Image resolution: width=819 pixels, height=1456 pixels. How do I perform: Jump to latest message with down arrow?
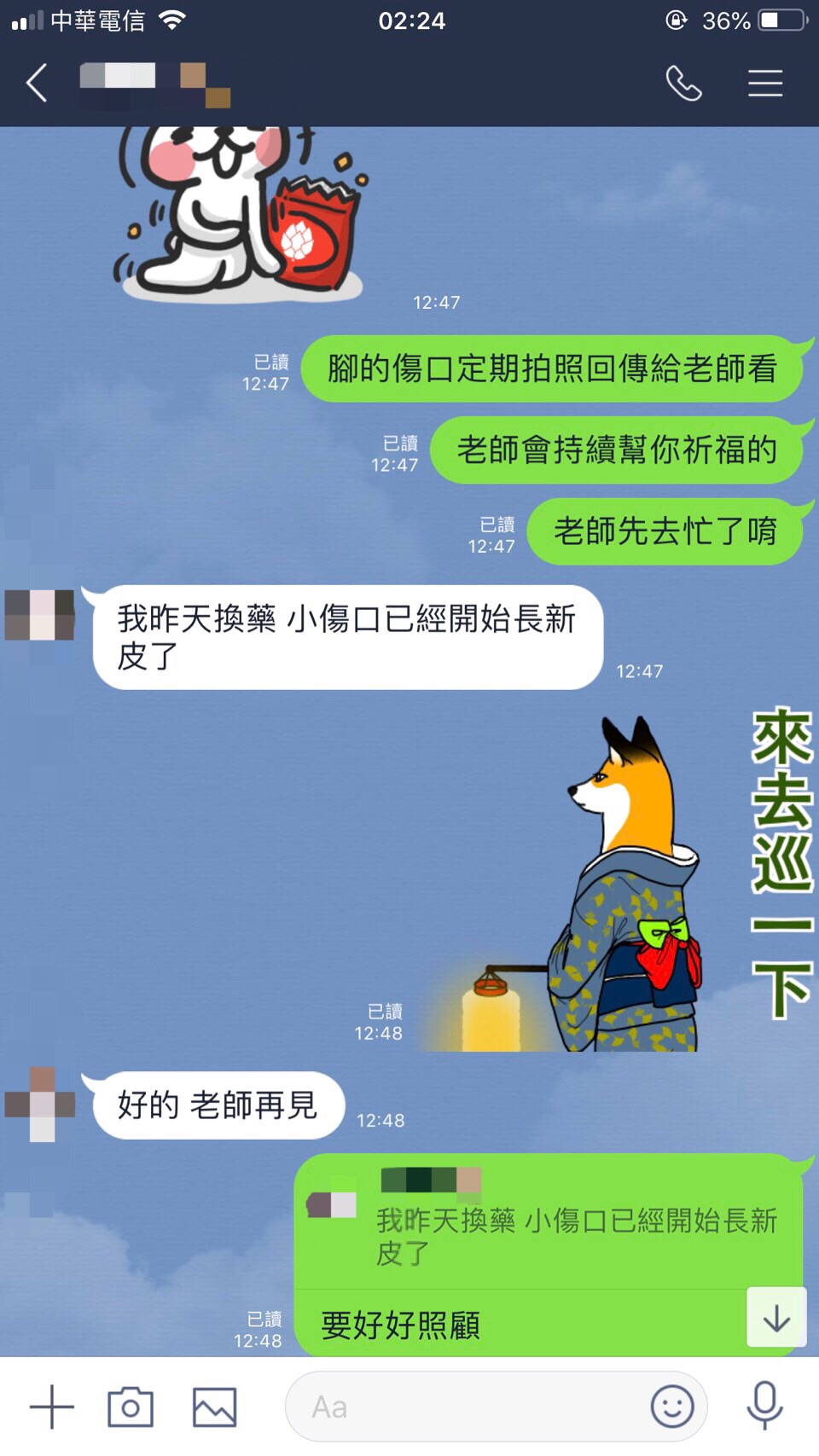[776, 1318]
